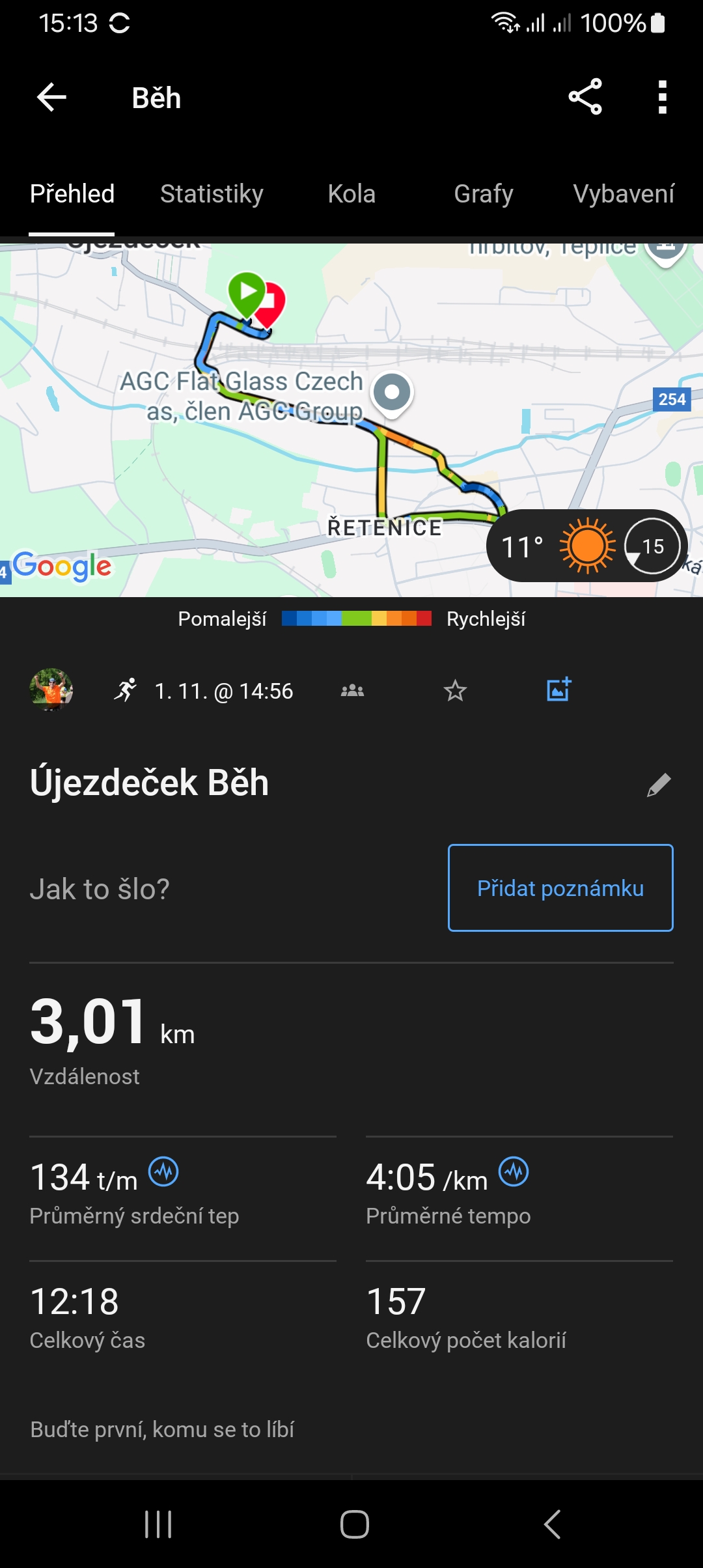Tap Přidat poznámku button

coord(560,888)
